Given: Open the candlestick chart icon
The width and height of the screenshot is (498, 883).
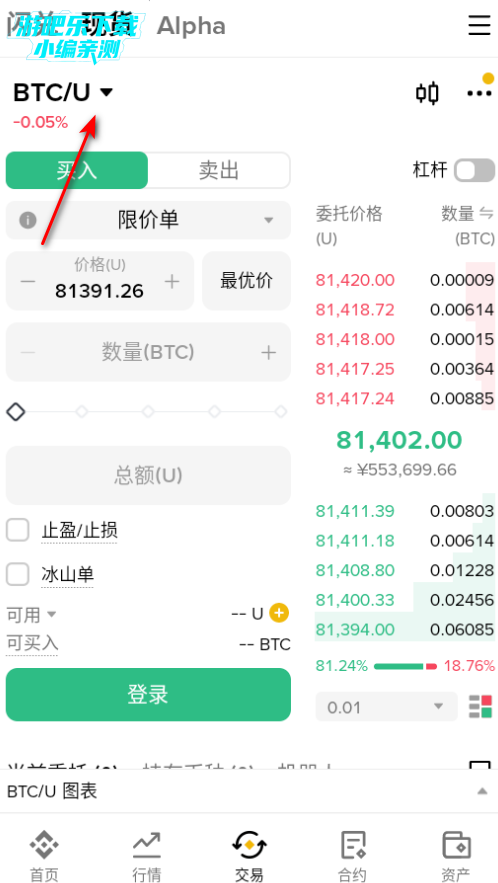Looking at the screenshot, I should coord(427,93).
